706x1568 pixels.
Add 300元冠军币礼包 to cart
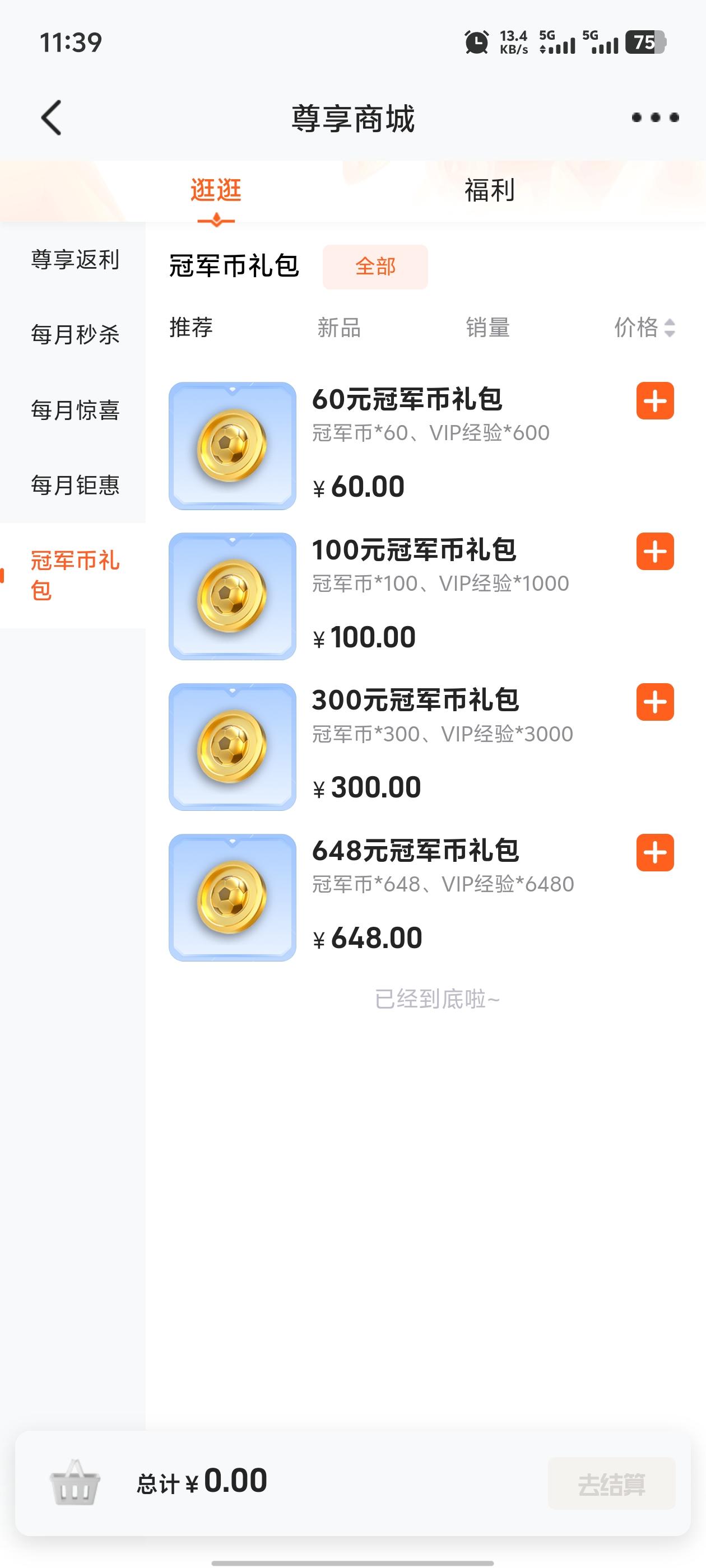pos(655,702)
